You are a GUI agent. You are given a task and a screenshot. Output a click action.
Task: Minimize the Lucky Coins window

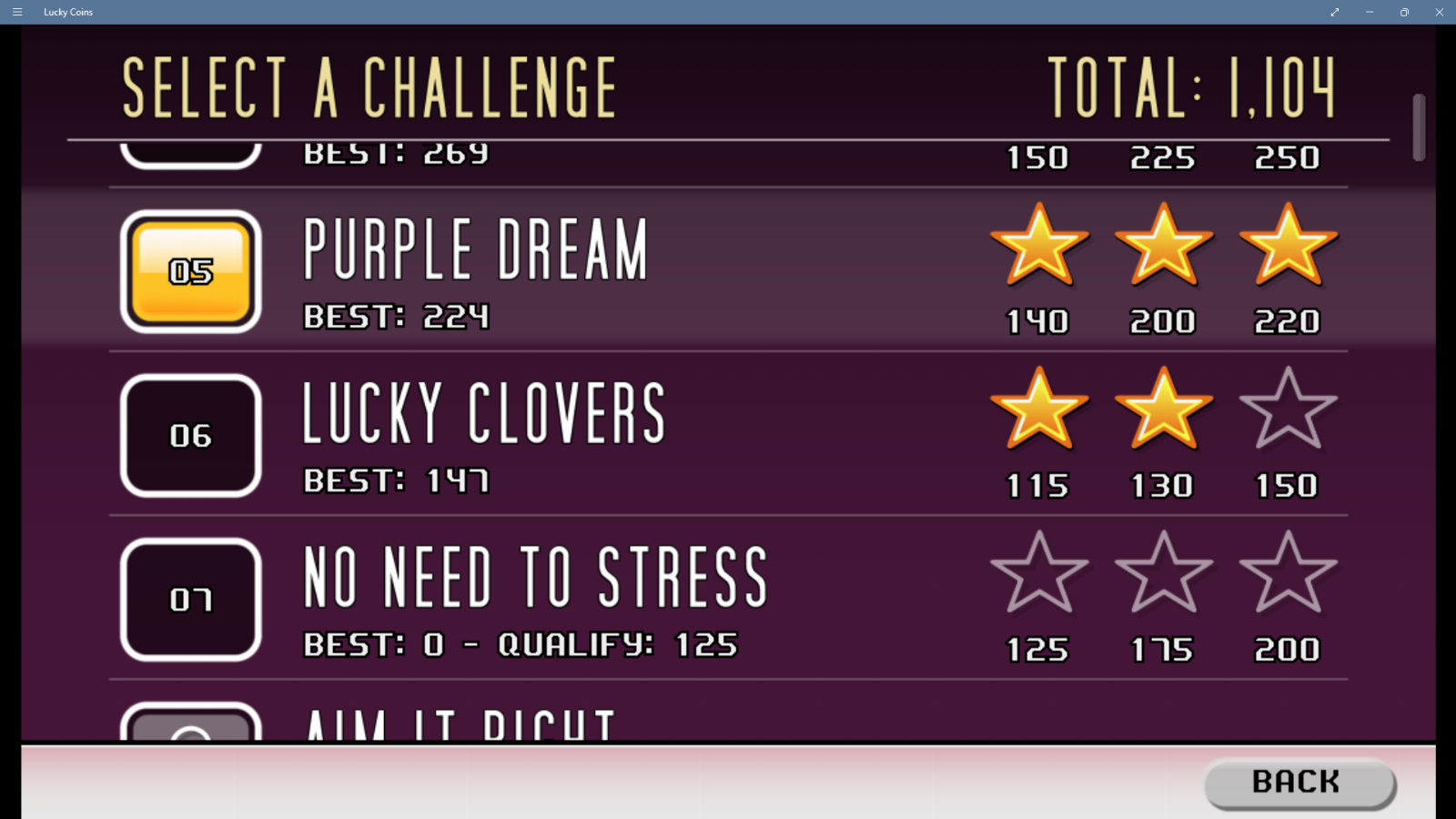pyautogui.click(x=1369, y=12)
